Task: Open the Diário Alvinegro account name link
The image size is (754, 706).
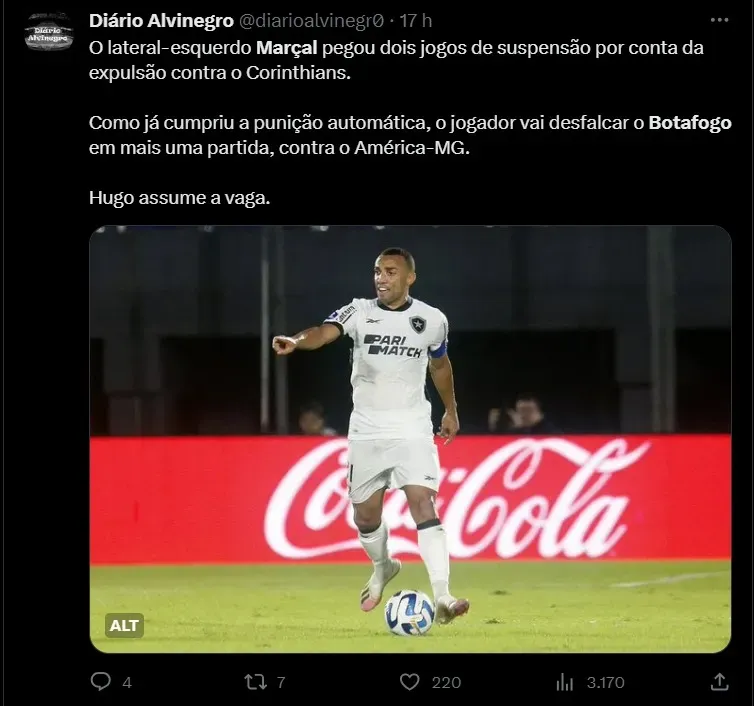Action: [x=162, y=20]
